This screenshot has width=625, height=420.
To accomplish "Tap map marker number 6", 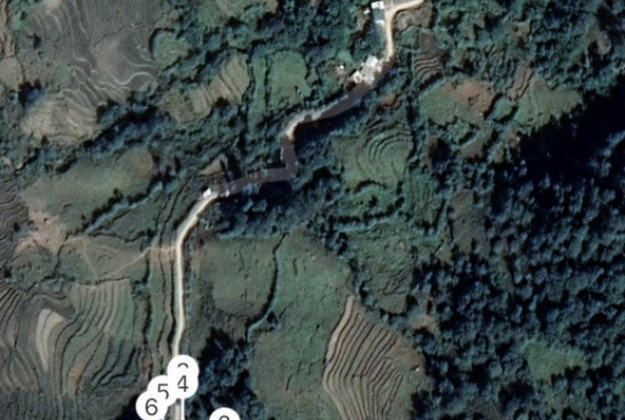I will click(150, 407).
